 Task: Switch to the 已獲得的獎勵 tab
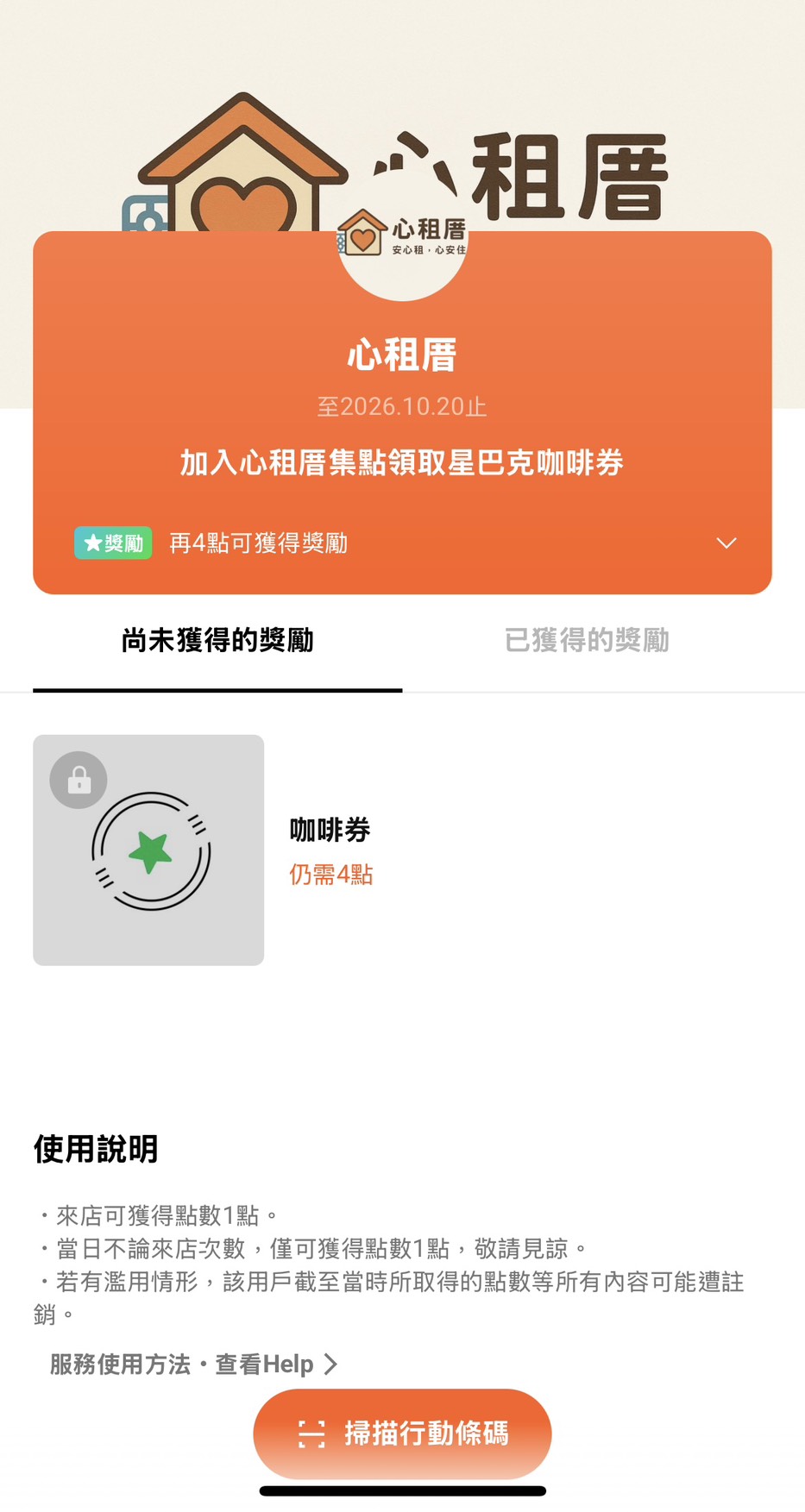point(587,641)
